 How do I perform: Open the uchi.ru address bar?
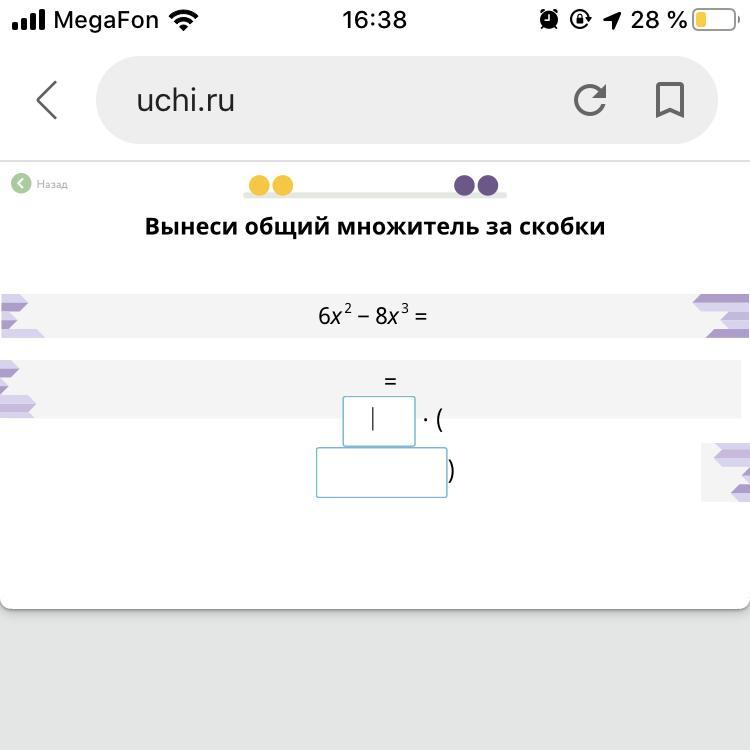click(x=300, y=100)
